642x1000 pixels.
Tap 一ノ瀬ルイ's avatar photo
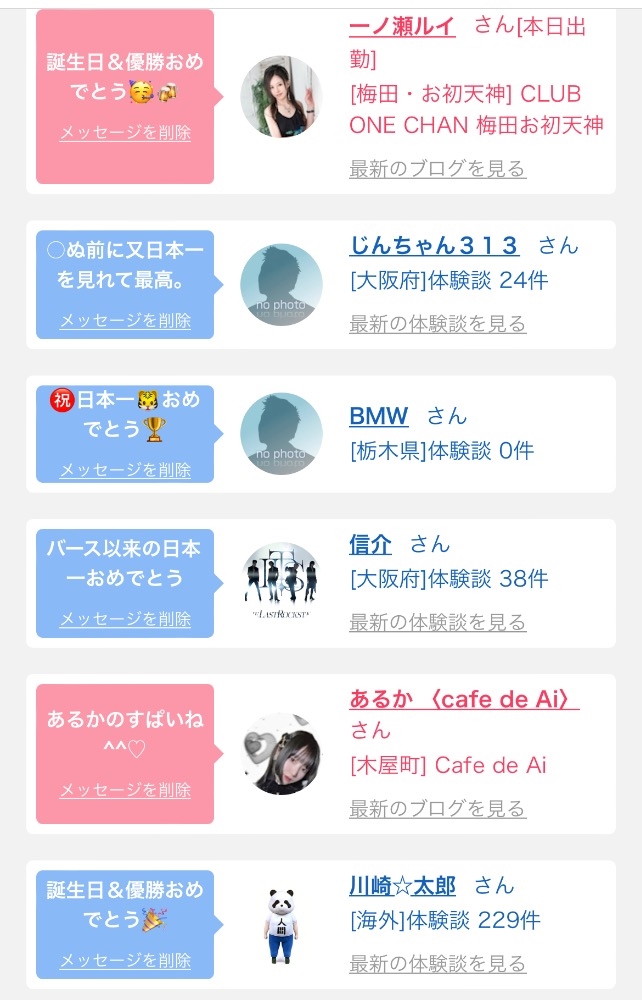point(281,97)
